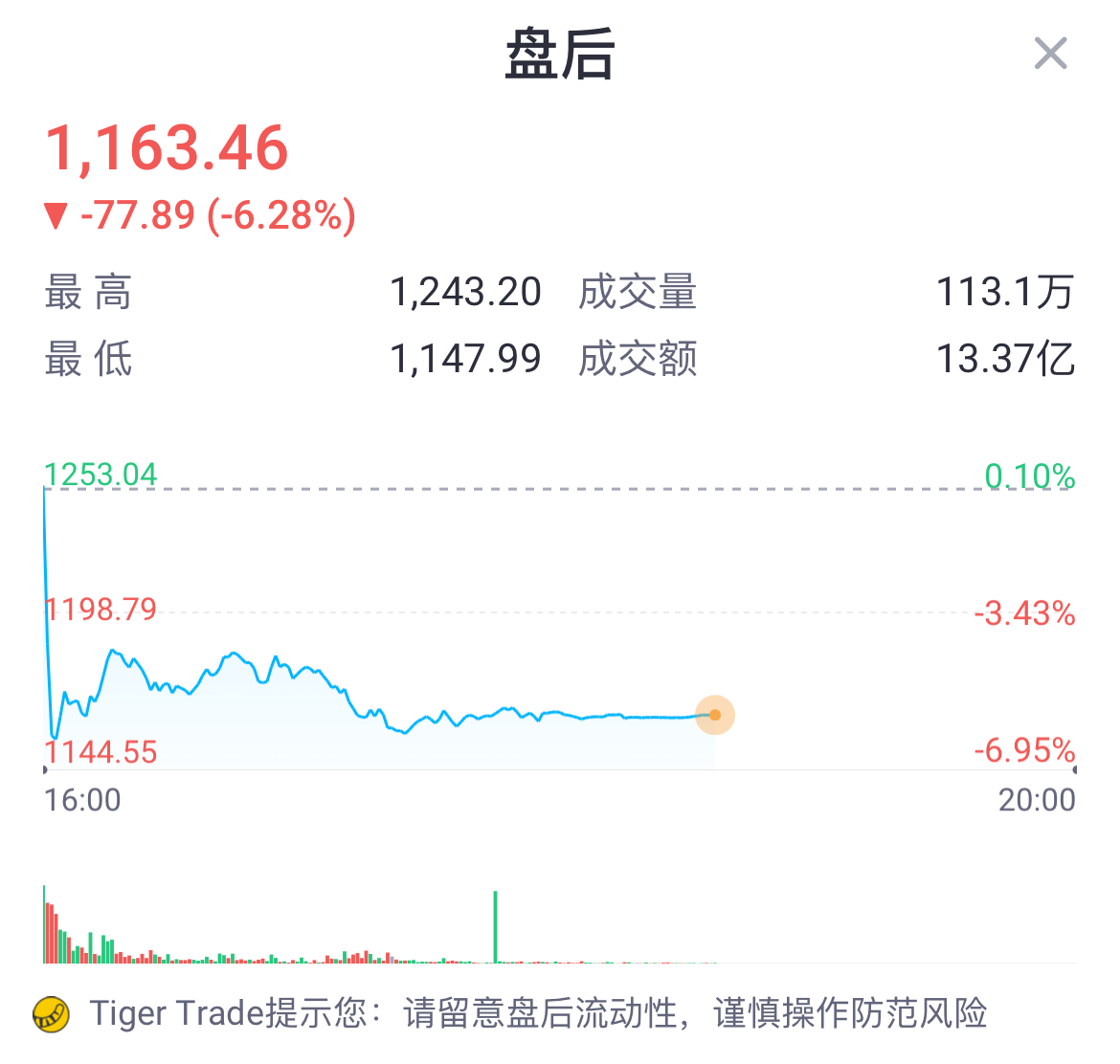
Task: Close the 盘后 after-hours panel
Action: 1050,54
